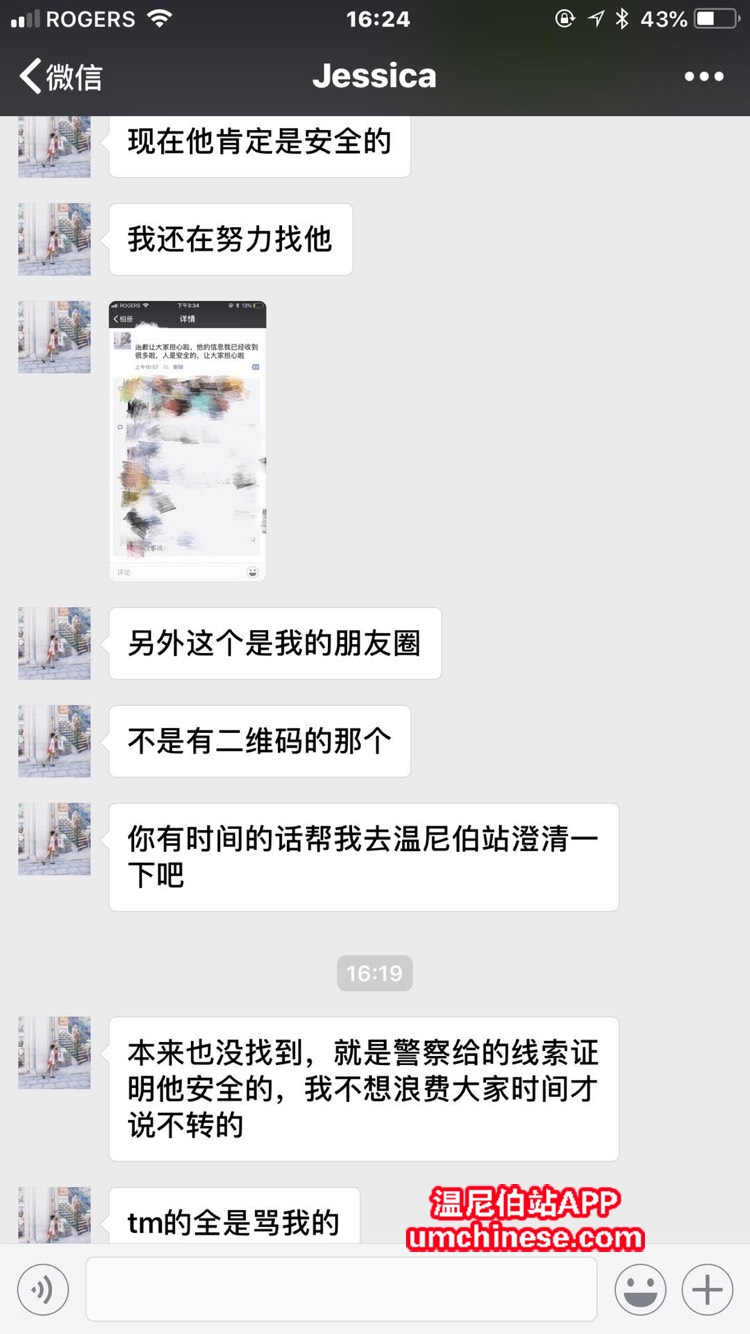This screenshot has height=1334, width=750.
Task: Go back to the 微信 chat list
Action: point(60,76)
